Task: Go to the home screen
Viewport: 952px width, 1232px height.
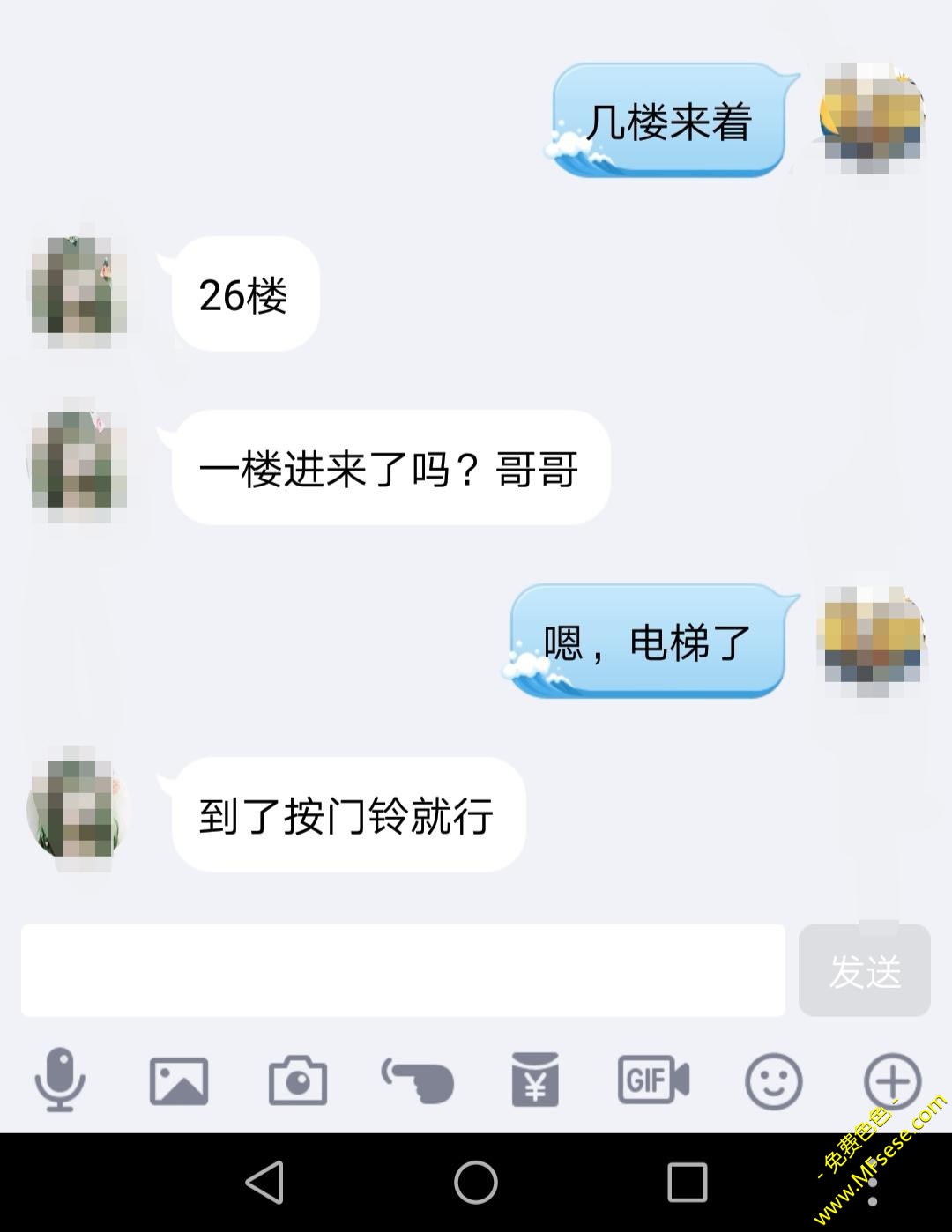Action: tap(476, 1183)
